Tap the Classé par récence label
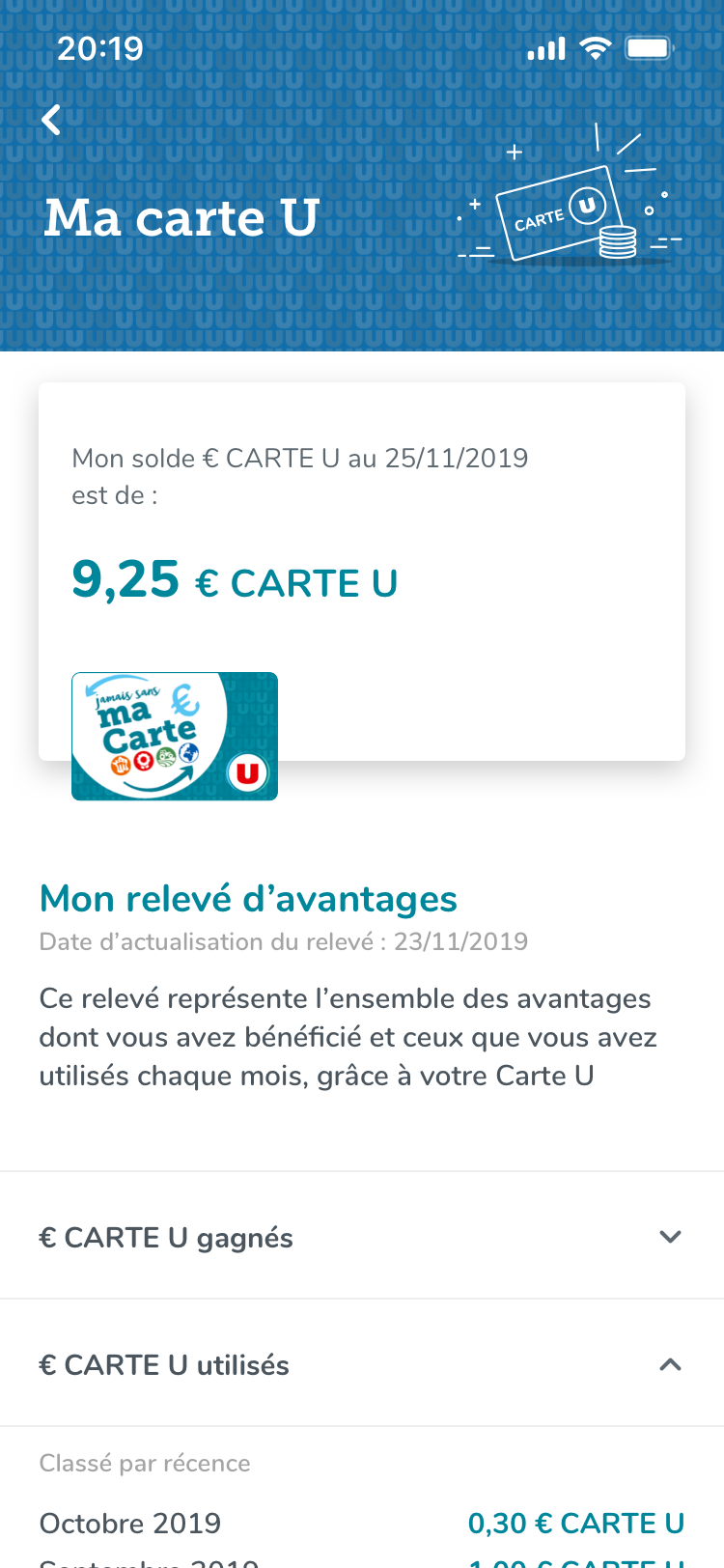The height and width of the screenshot is (1568, 724). click(x=144, y=1464)
